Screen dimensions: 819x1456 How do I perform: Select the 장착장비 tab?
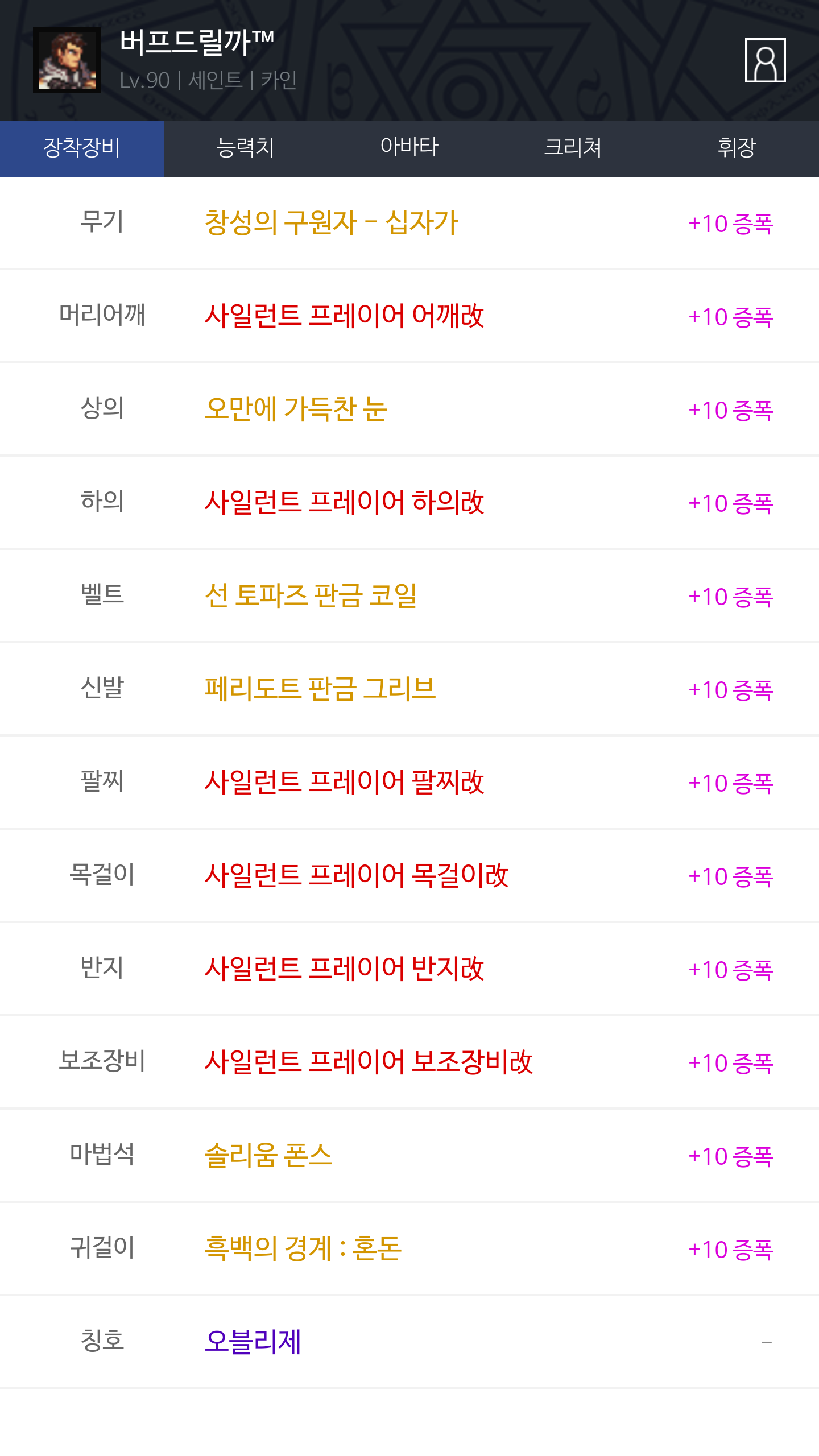pyautogui.click(x=82, y=148)
